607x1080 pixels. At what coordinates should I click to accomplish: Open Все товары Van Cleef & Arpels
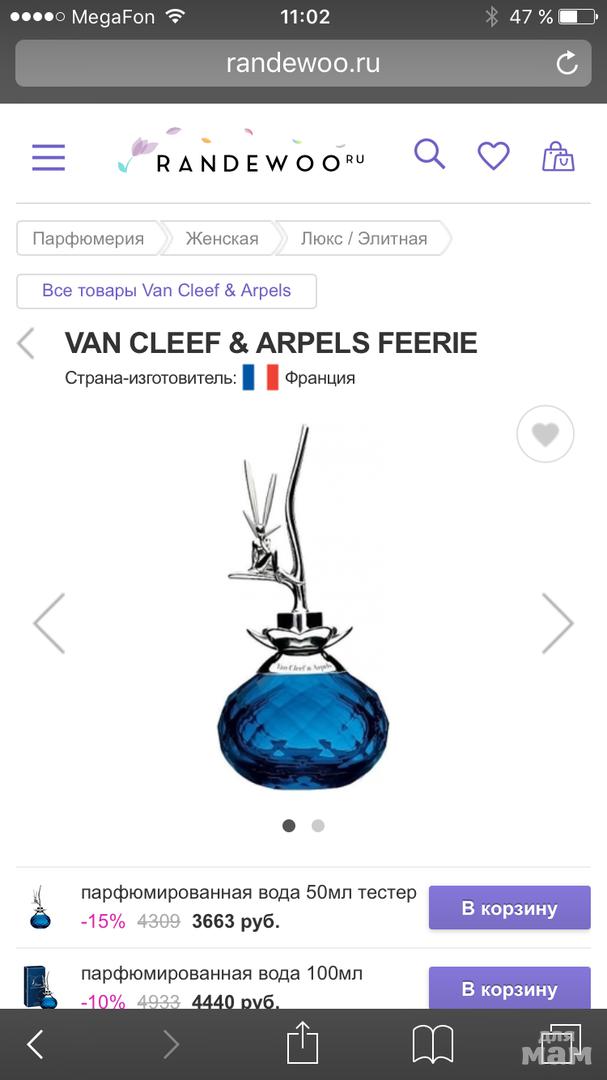(166, 291)
